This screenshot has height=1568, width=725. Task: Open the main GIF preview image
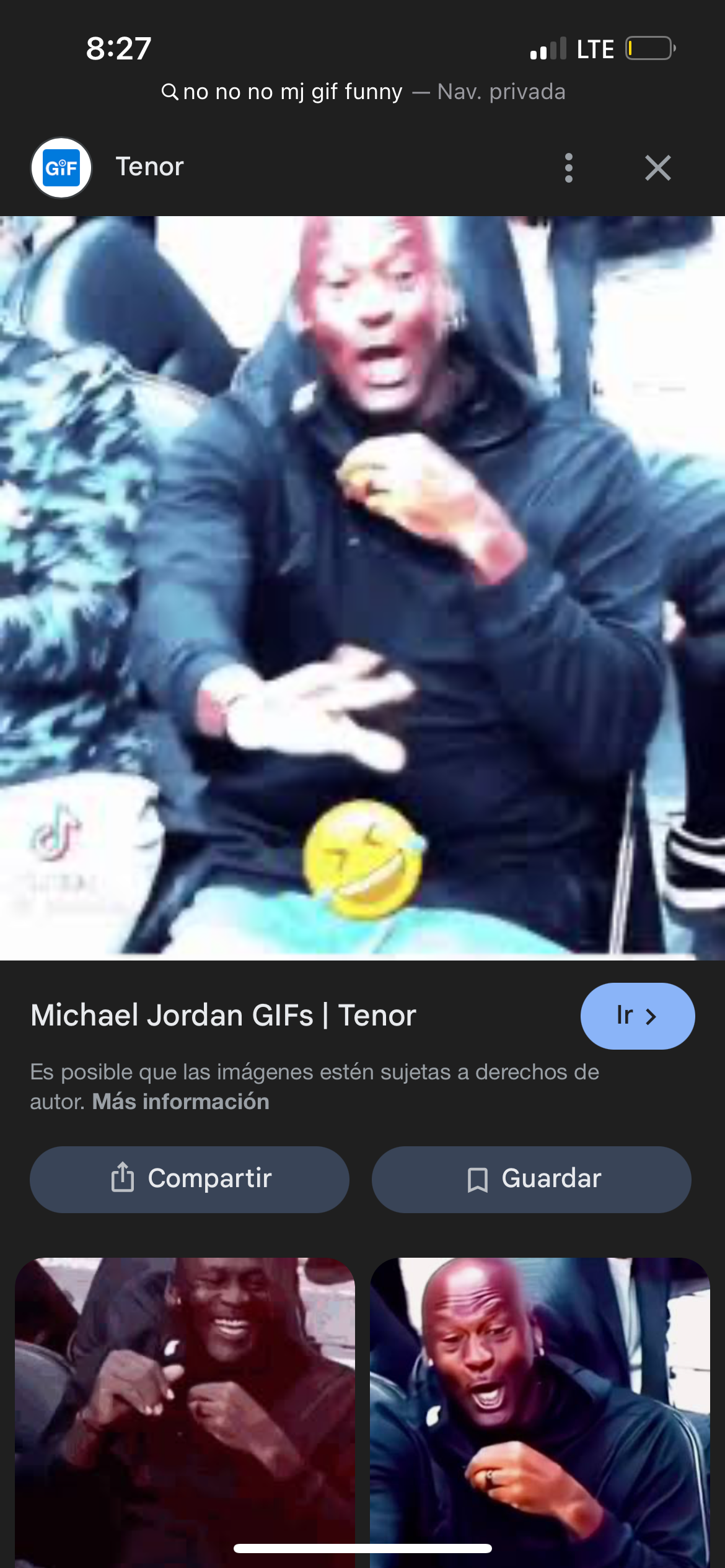tap(362, 587)
